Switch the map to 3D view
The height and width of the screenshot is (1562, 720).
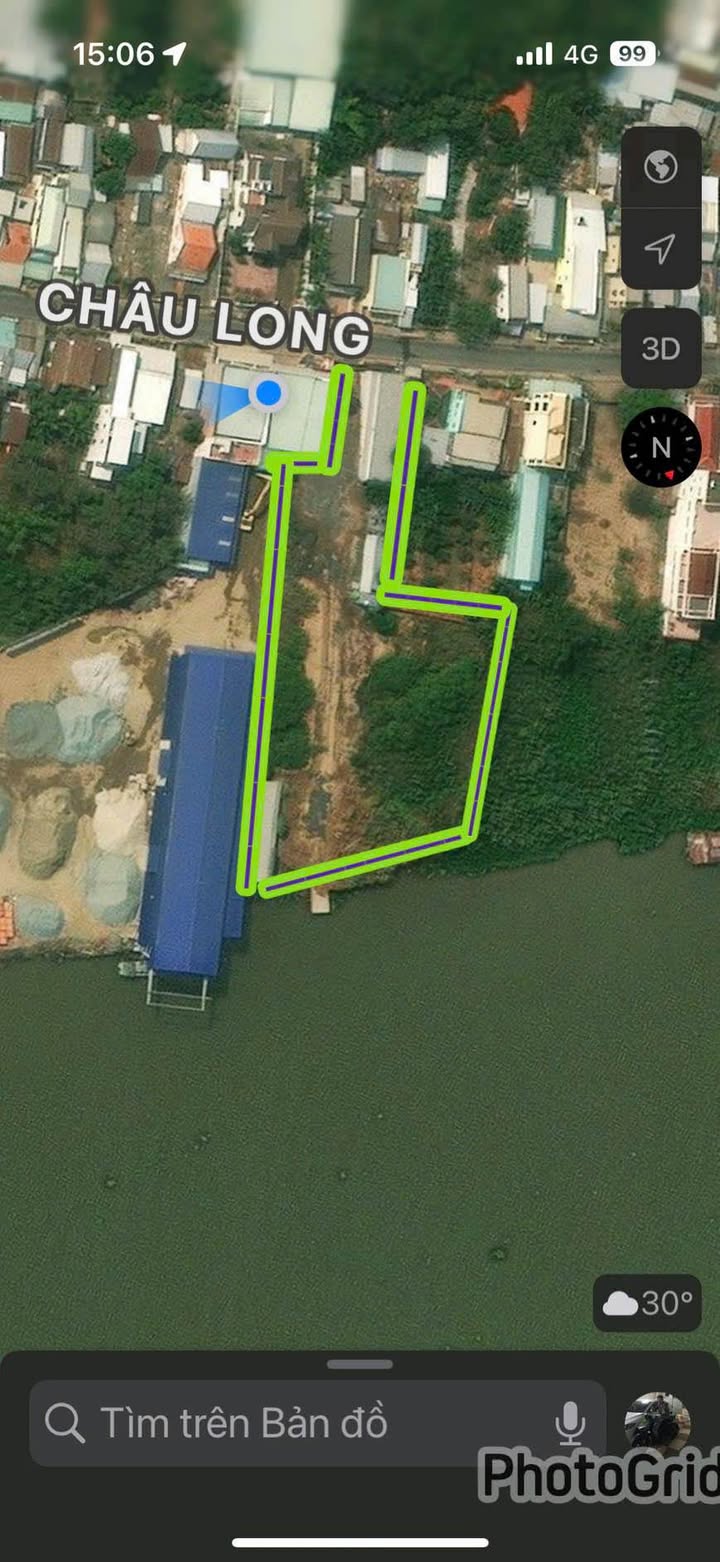[660, 348]
